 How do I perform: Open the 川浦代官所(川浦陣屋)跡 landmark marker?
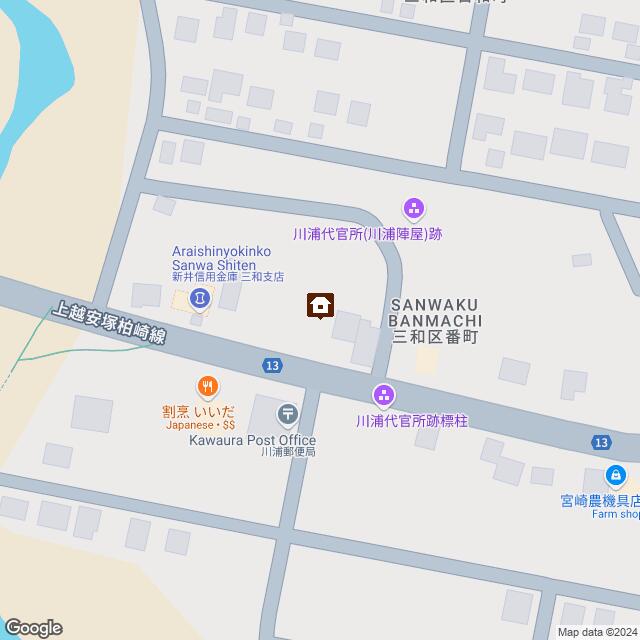(413, 210)
